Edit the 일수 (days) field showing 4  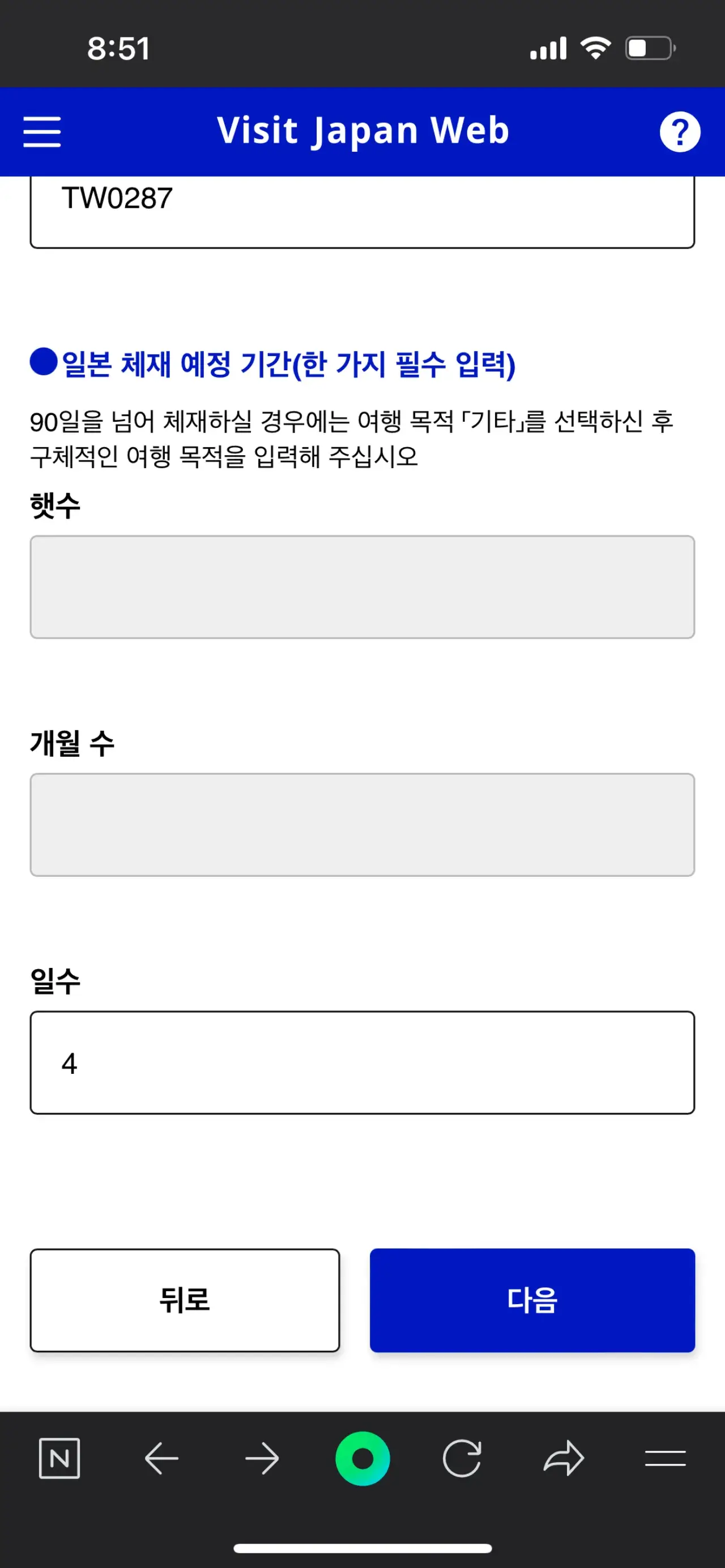click(362, 1063)
